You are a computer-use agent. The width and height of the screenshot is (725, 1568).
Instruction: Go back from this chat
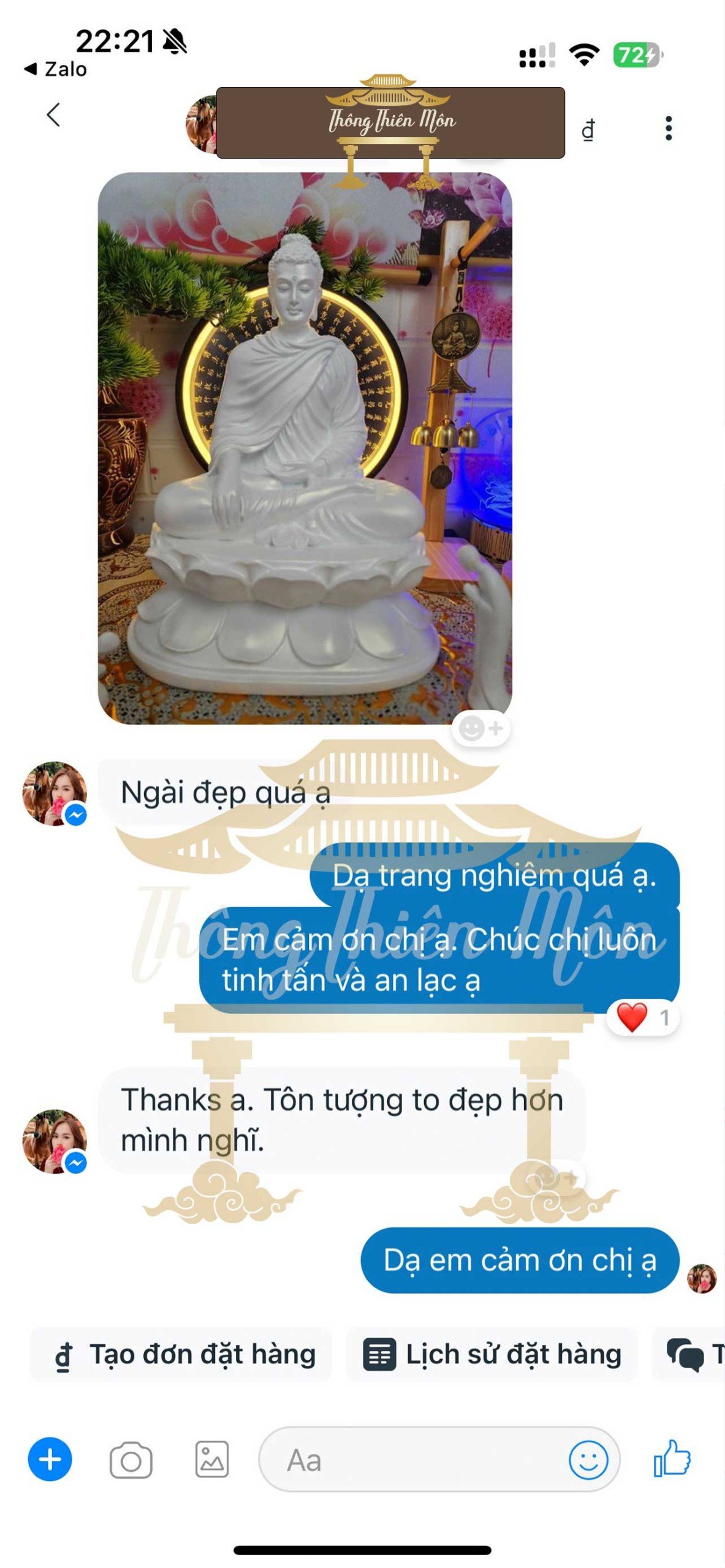click(53, 115)
